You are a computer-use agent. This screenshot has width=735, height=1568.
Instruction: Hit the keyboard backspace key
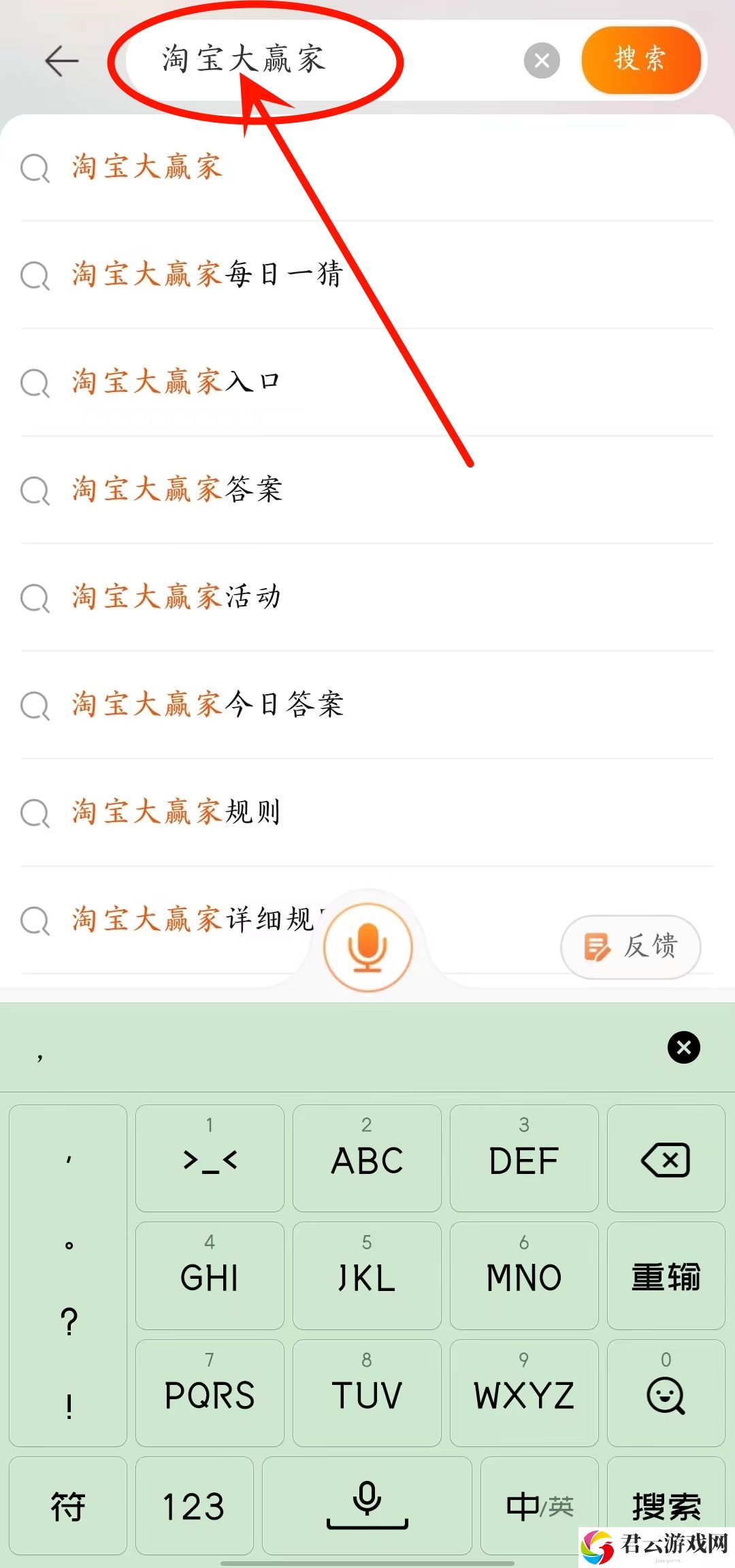pos(666,1158)
